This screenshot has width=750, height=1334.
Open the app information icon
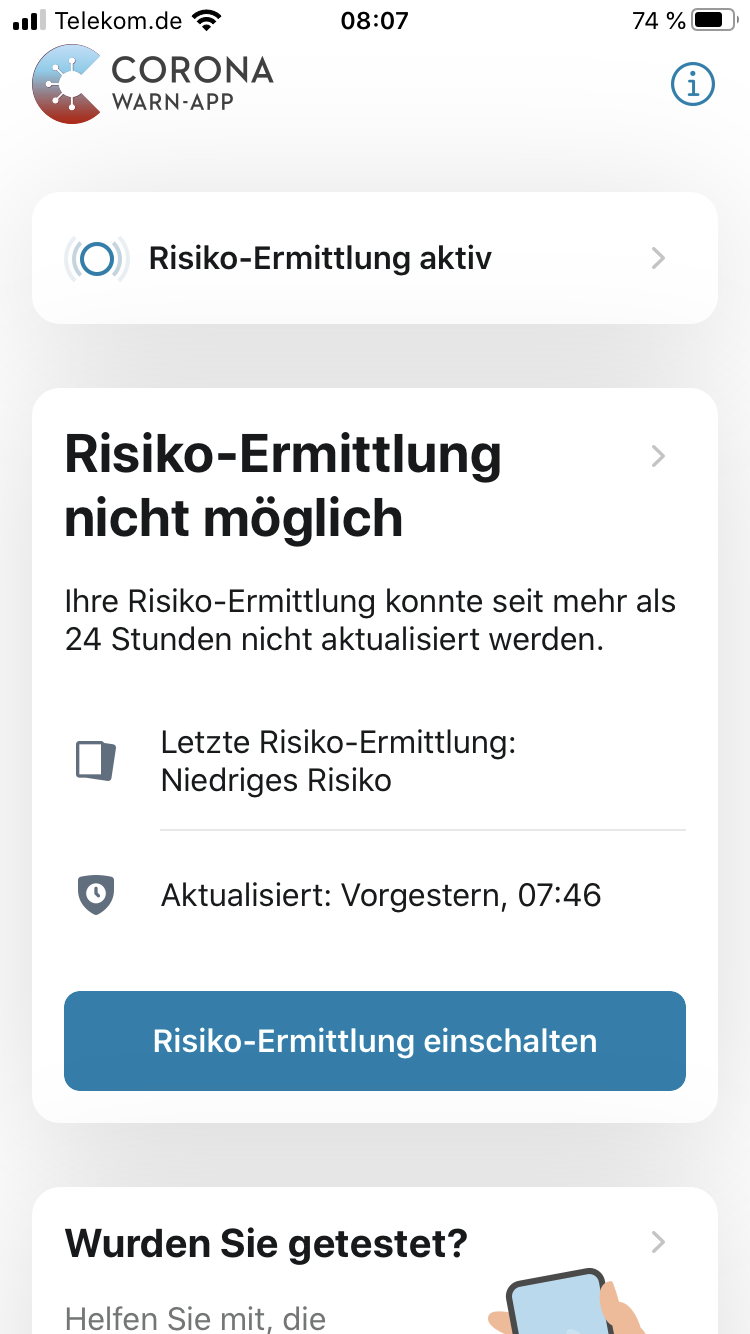pos(692,85)
